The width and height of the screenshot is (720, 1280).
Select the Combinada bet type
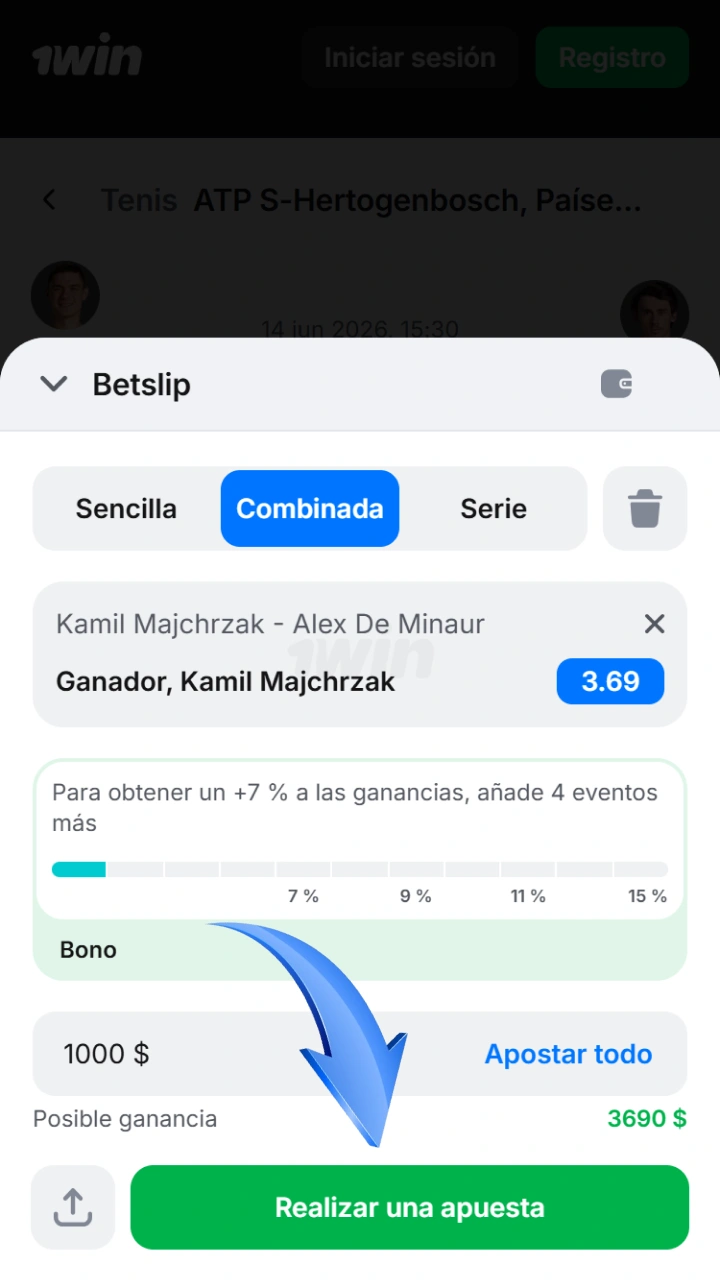(x=310, y=508)
